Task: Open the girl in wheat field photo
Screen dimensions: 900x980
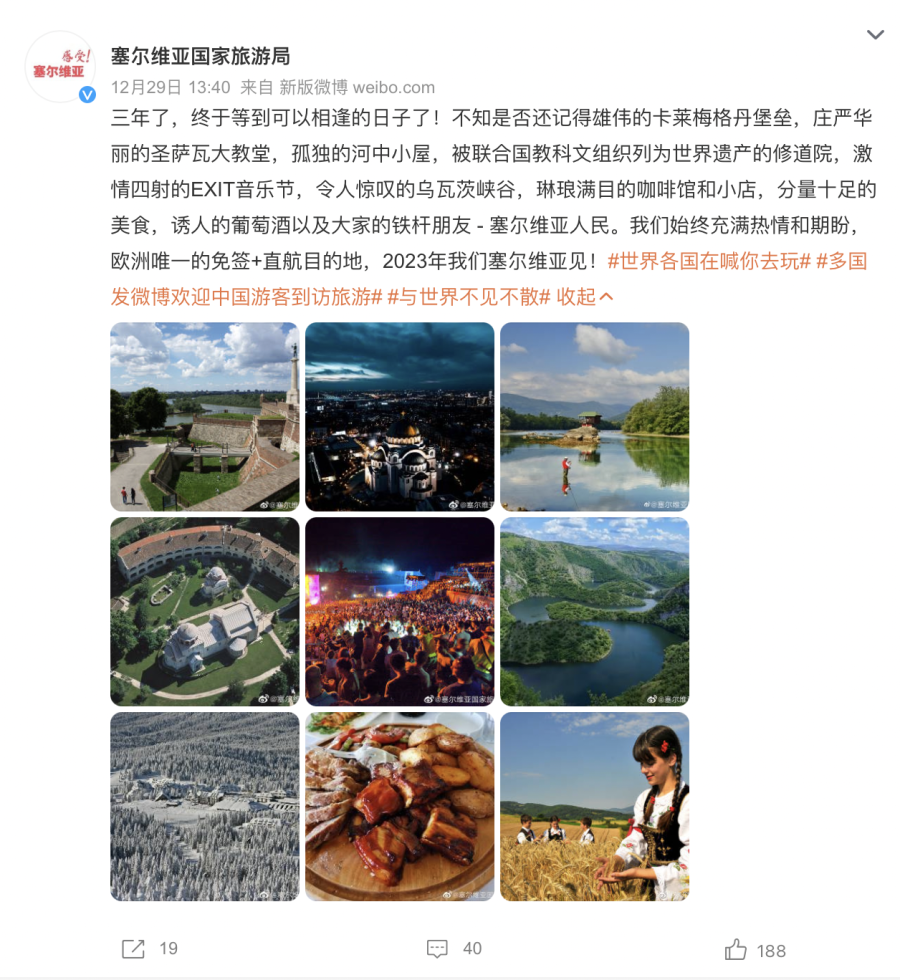Action: pos(594,806)
